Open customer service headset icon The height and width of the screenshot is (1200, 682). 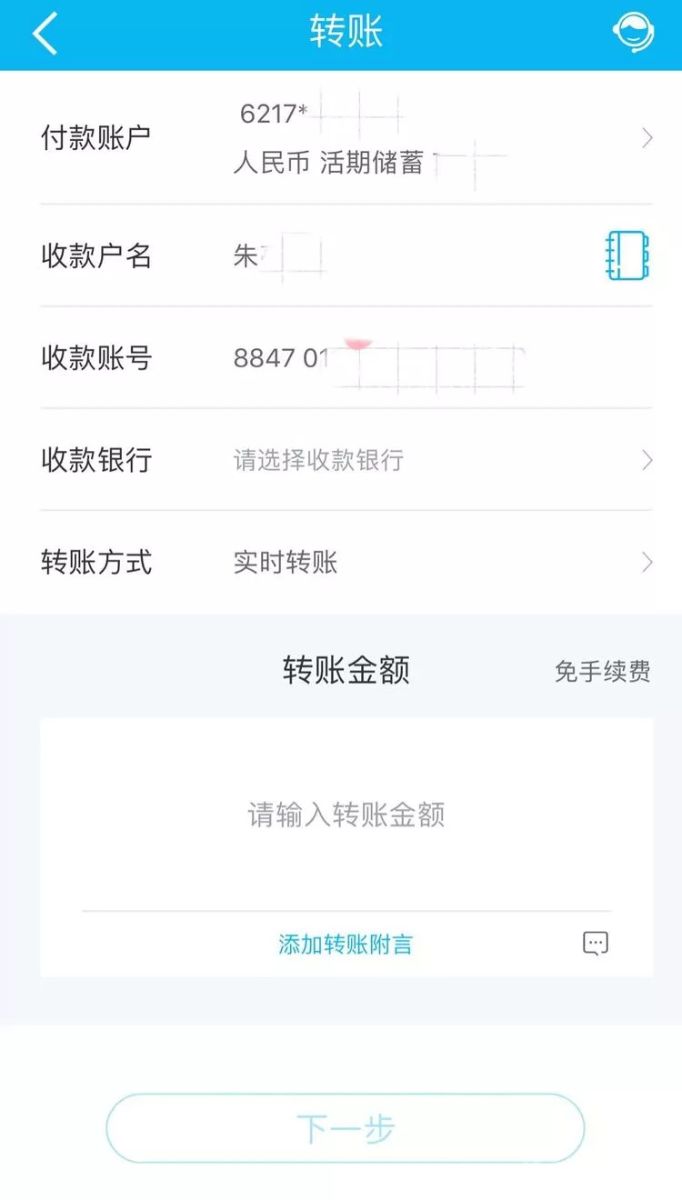click(632, 34)
